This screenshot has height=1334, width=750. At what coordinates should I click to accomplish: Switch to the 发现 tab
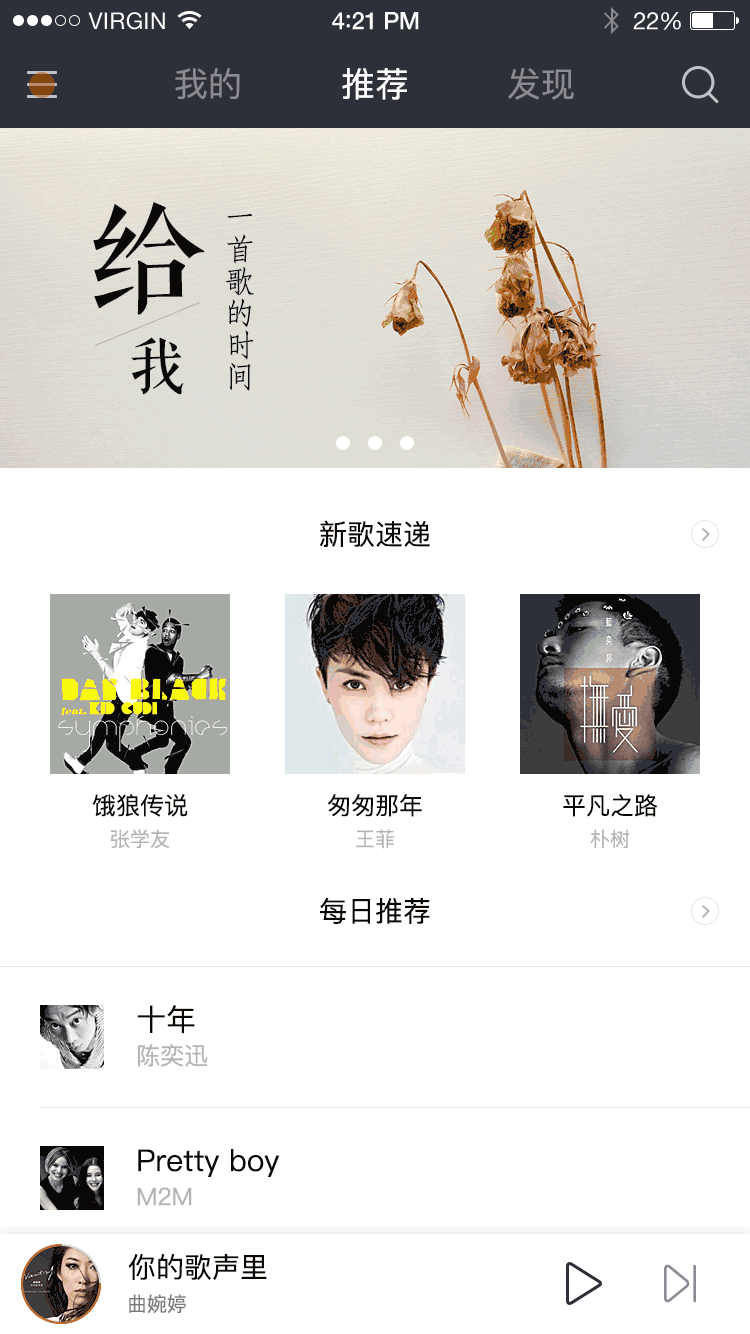click(540, 85)
